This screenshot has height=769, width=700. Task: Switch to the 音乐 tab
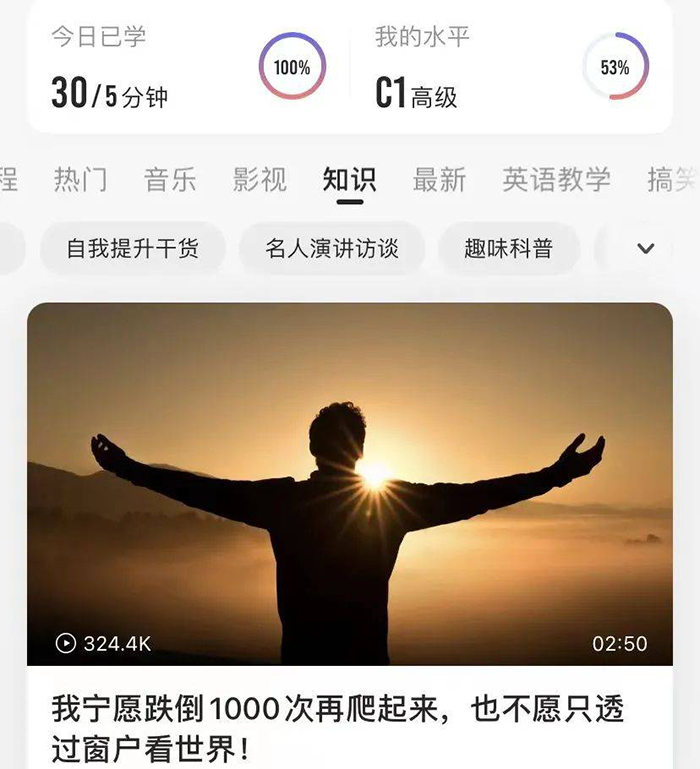(x=170, y=180)
